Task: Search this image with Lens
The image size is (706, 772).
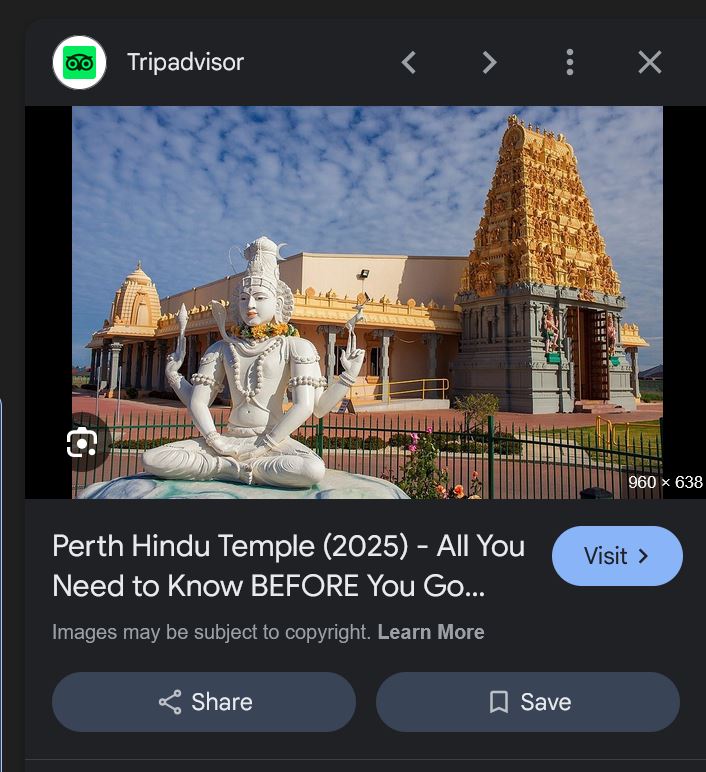Action: pos(82,442)
